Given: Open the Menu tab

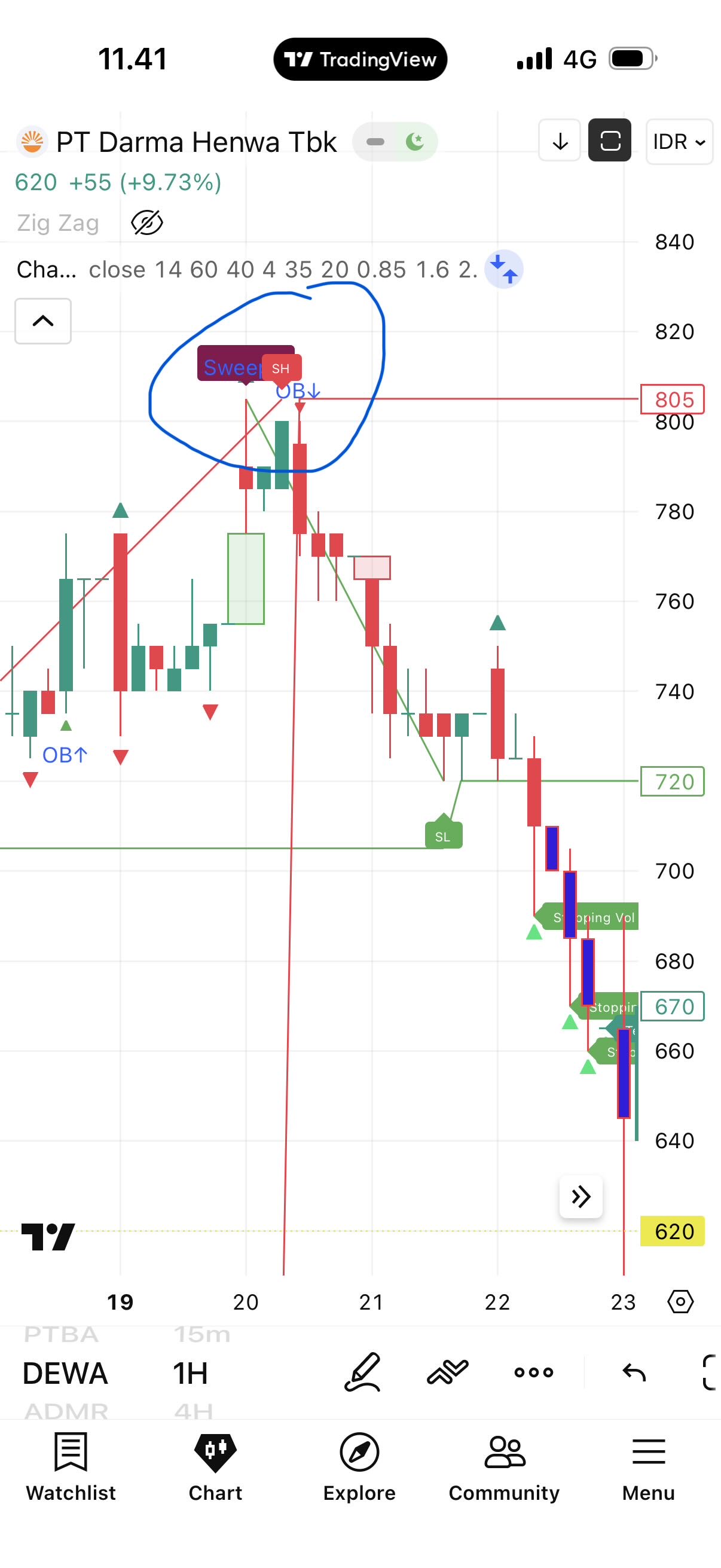Looking at the screenshot, I should pyautogui.click(x=648, y=1466).
